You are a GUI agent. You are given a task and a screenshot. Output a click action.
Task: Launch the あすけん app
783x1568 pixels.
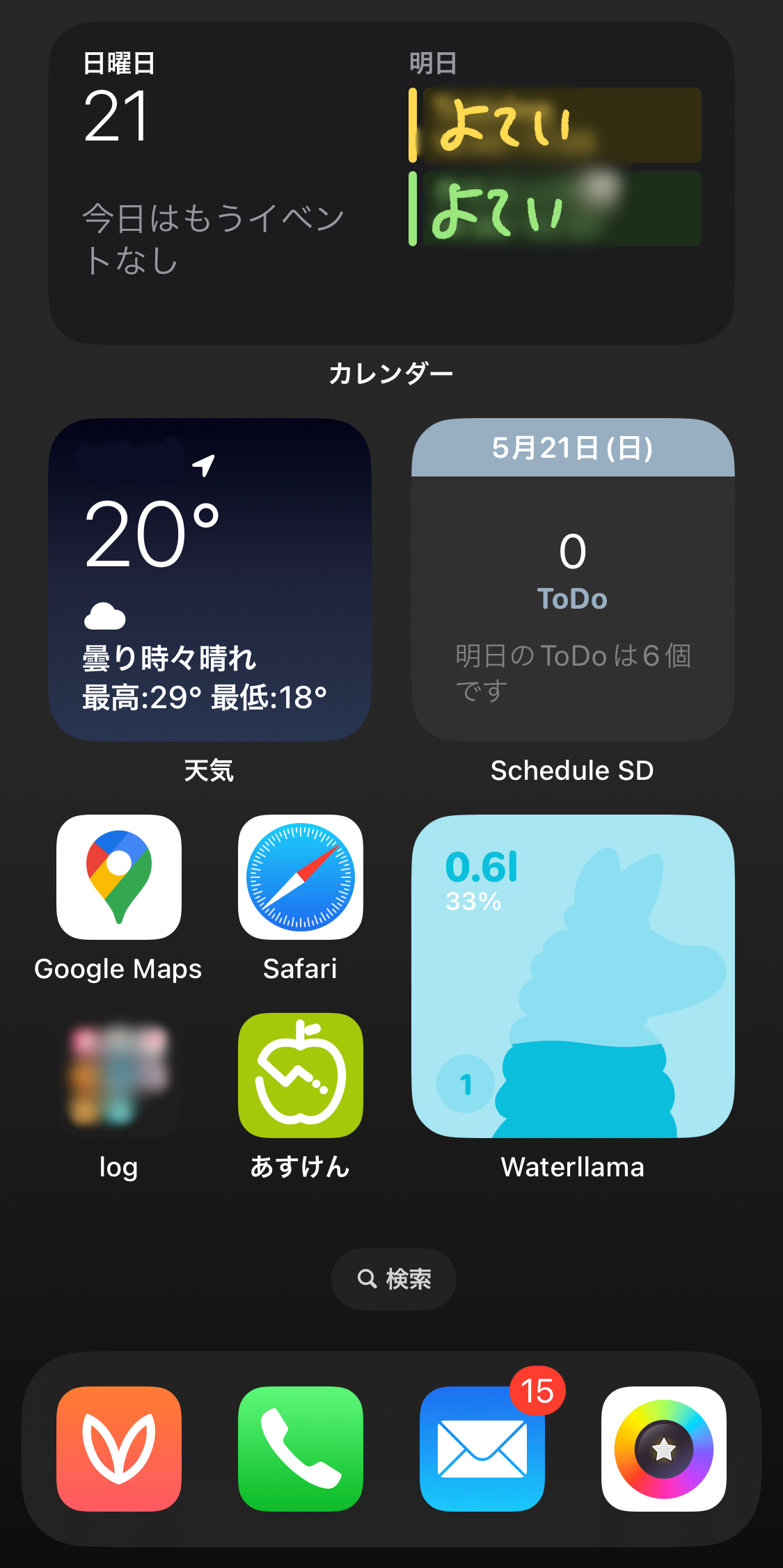click(x=301, y=1075)
